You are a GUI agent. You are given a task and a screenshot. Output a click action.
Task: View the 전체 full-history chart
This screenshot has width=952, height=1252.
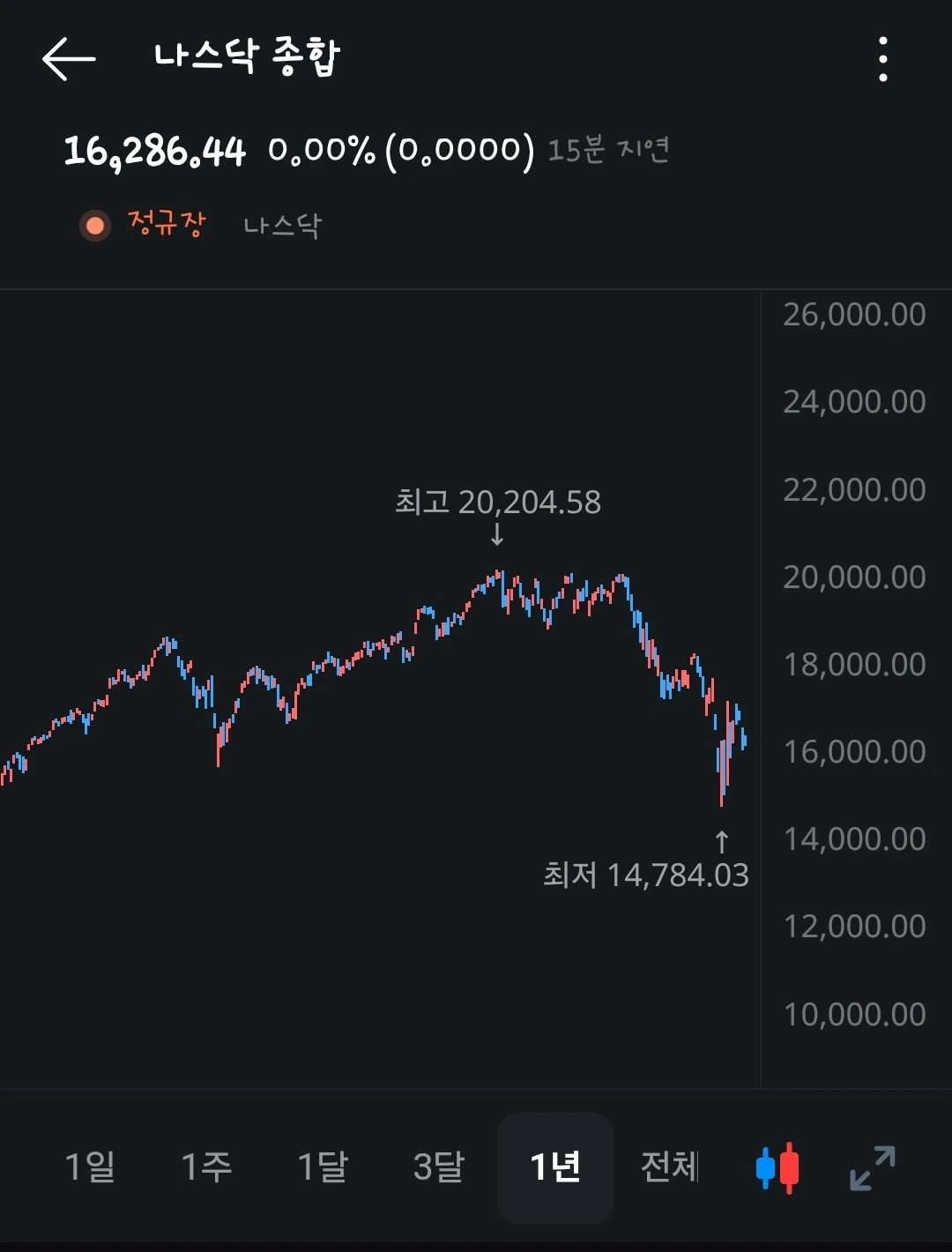coord(670,1167)
